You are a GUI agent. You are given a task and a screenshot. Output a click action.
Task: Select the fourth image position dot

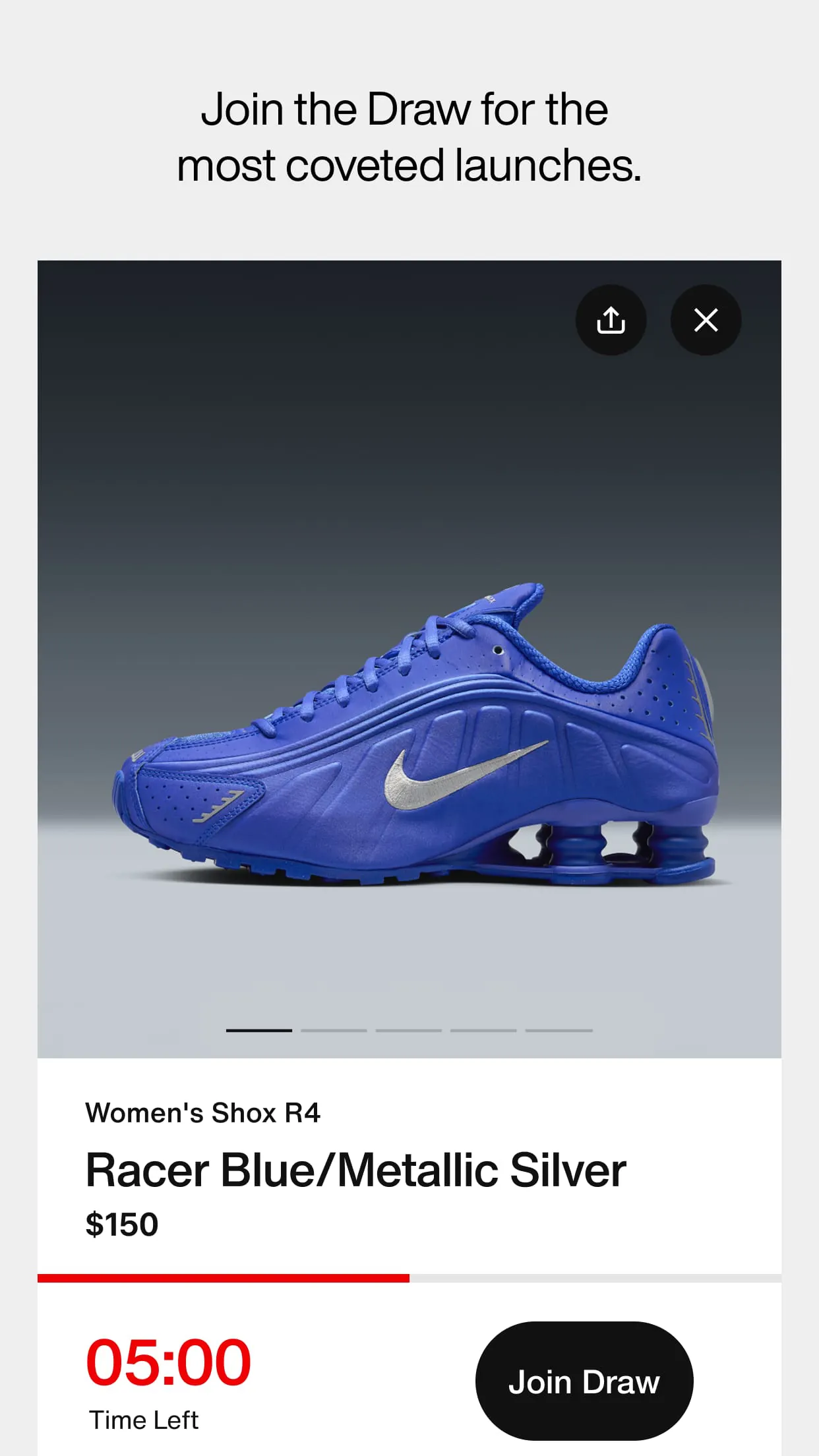click(483, 1030)
